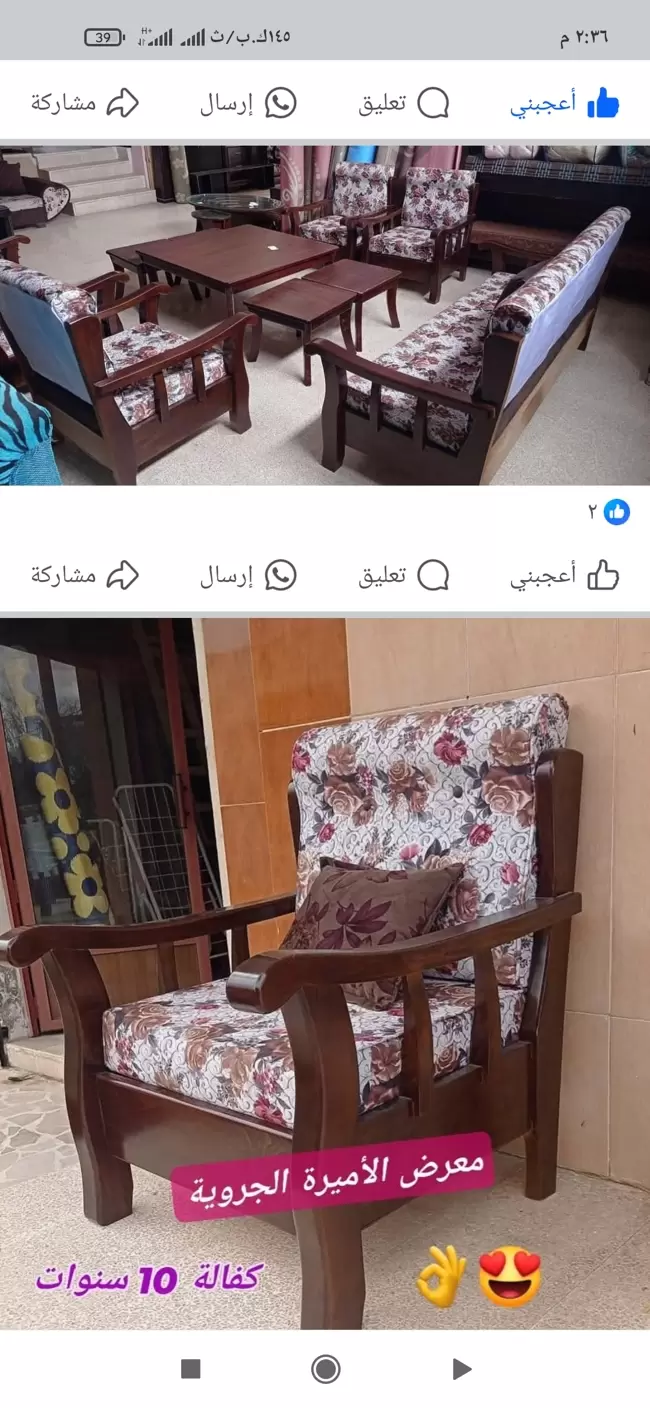
Task: Go to the home screen via circle button
Action: 325,1369
